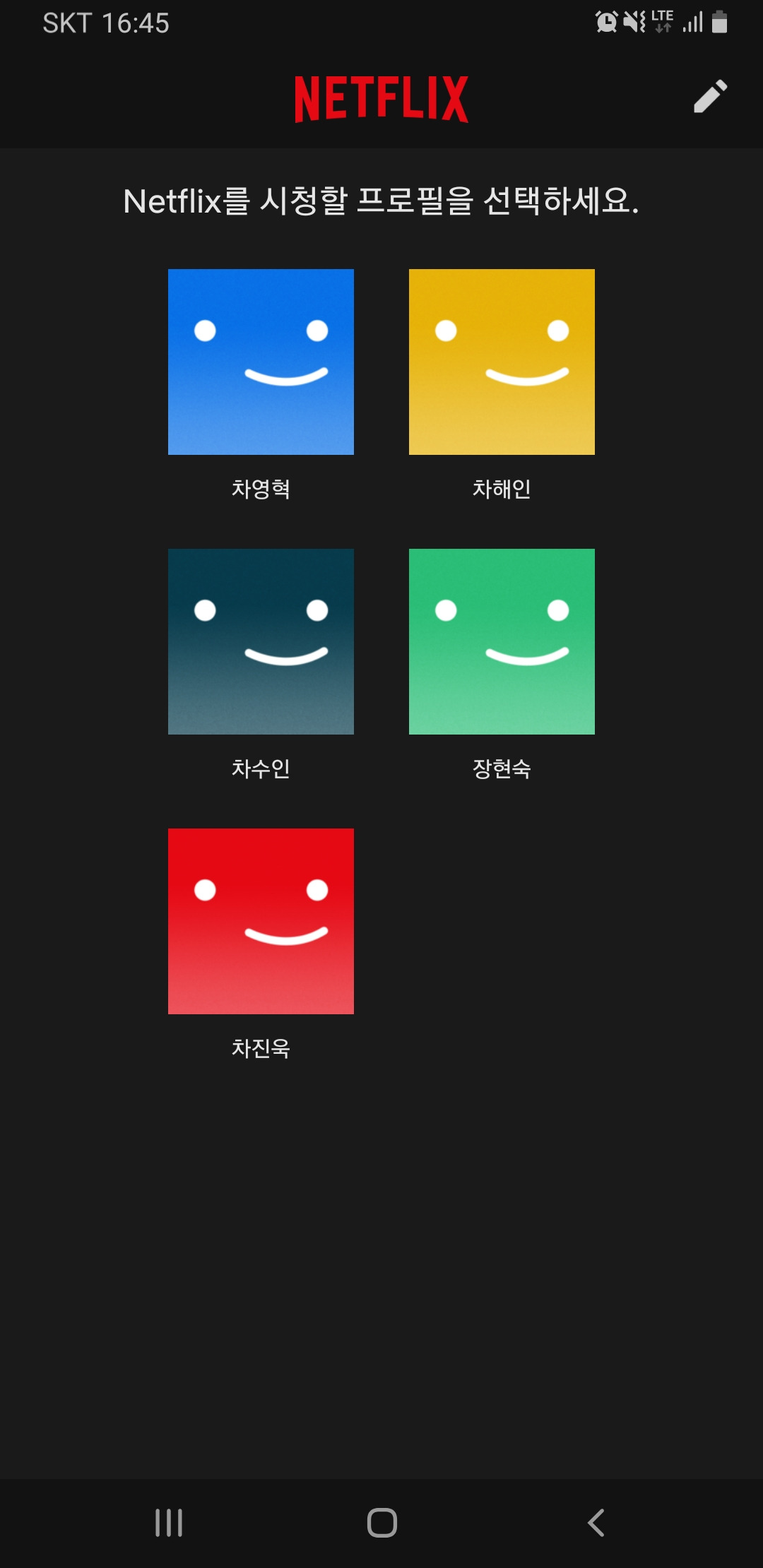This screenshot has height=1568, width=763.
Task: Select the blue 차영혁 profile
Action: (x=261, y=362)
